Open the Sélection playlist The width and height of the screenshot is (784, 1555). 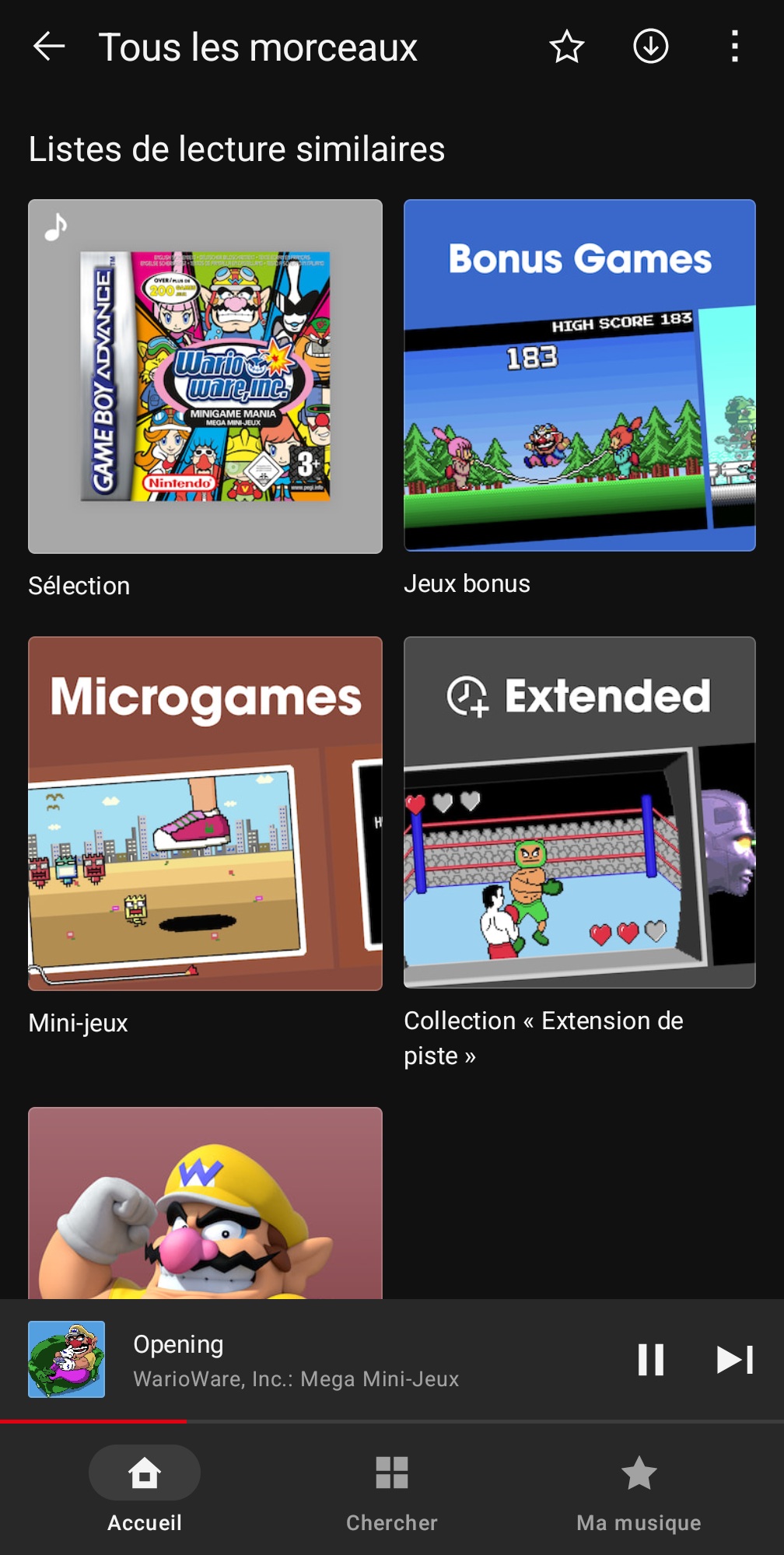[x=205, y=376]
